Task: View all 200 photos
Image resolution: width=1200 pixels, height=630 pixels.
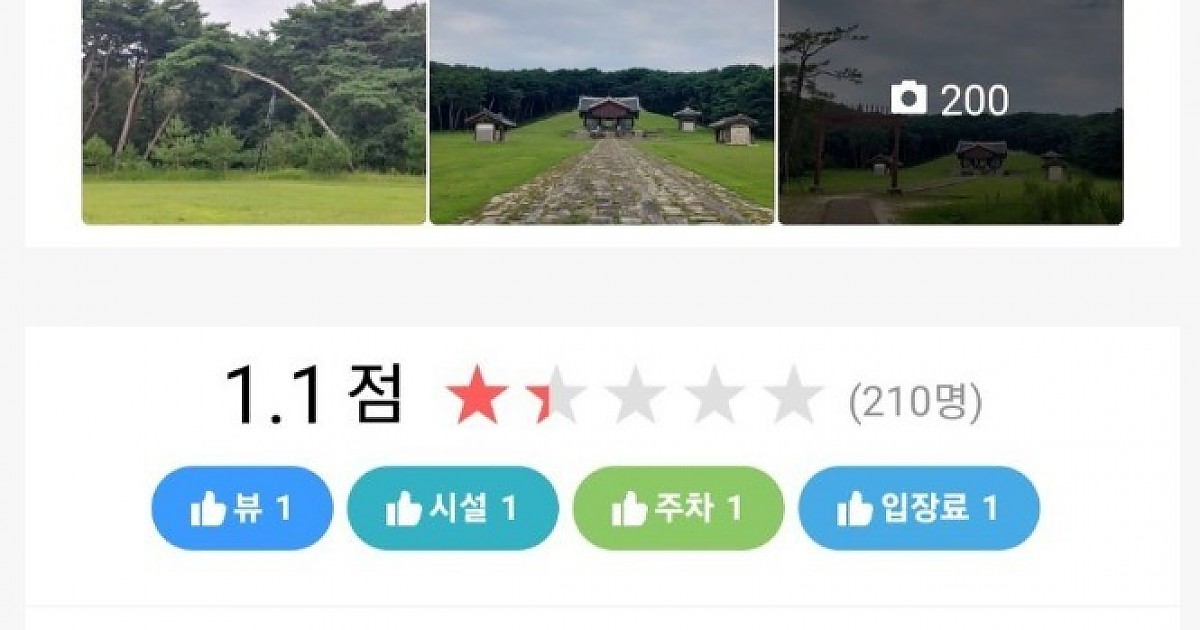Action: [950, 100]
